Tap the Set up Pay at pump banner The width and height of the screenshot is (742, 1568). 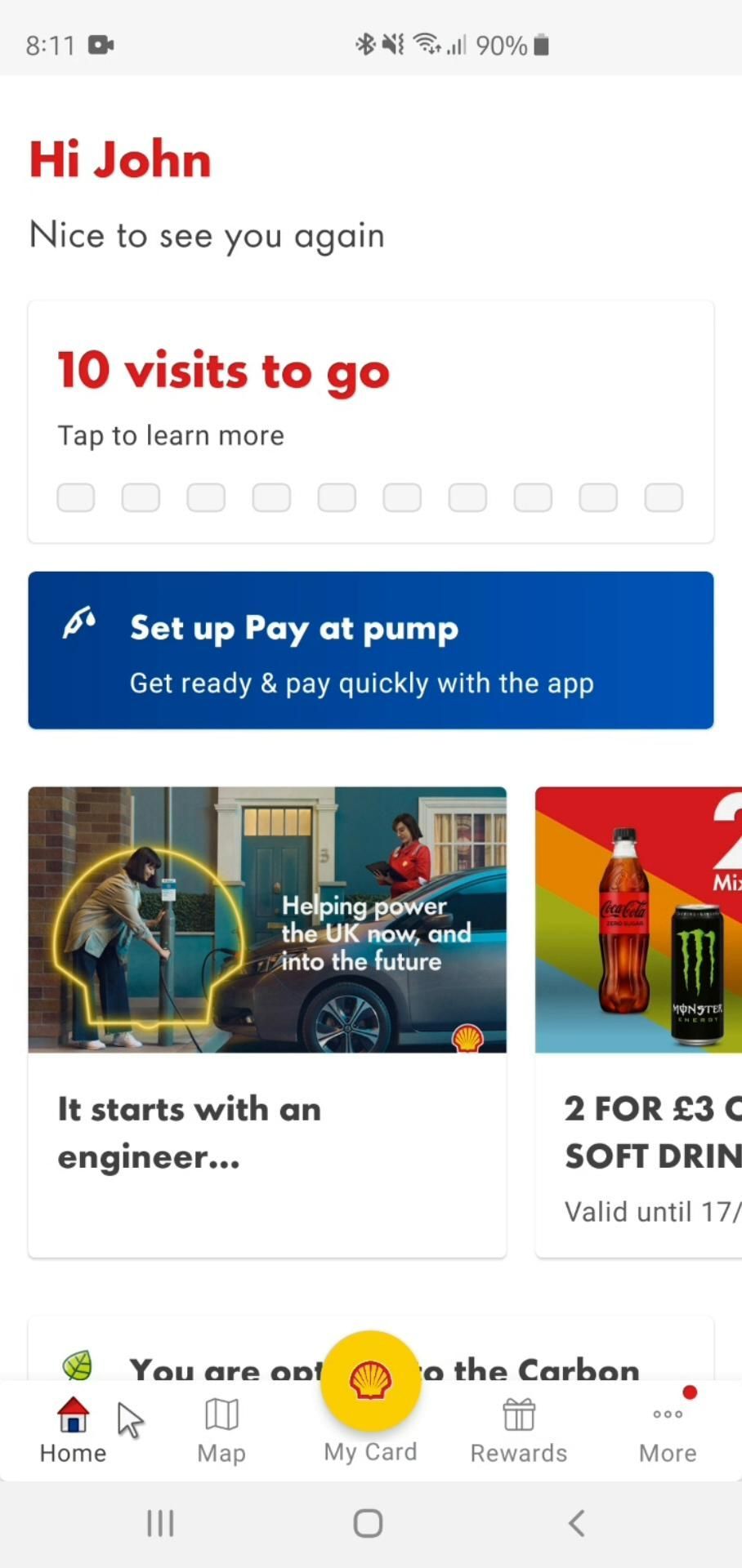coord(370,650)
